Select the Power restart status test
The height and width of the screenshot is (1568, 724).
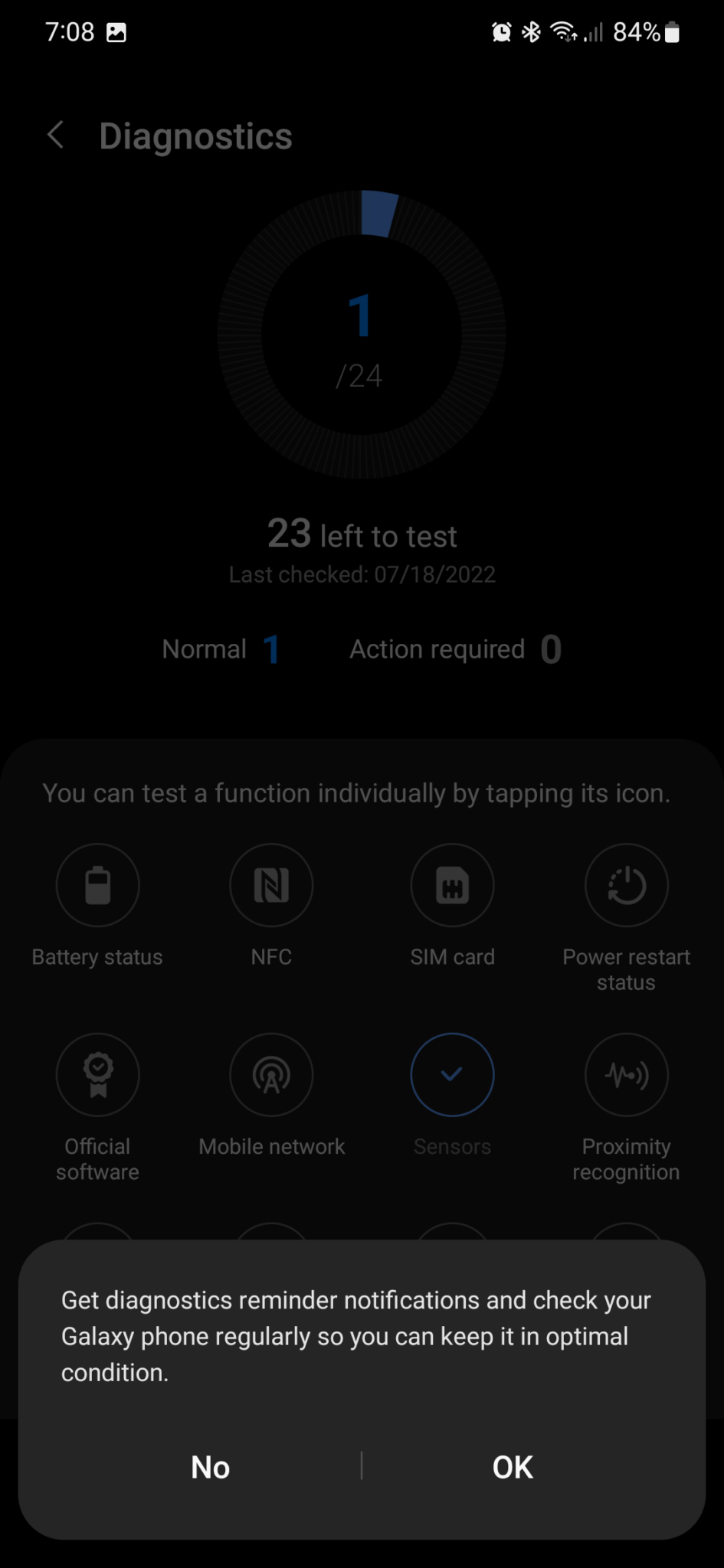point(626,885)
